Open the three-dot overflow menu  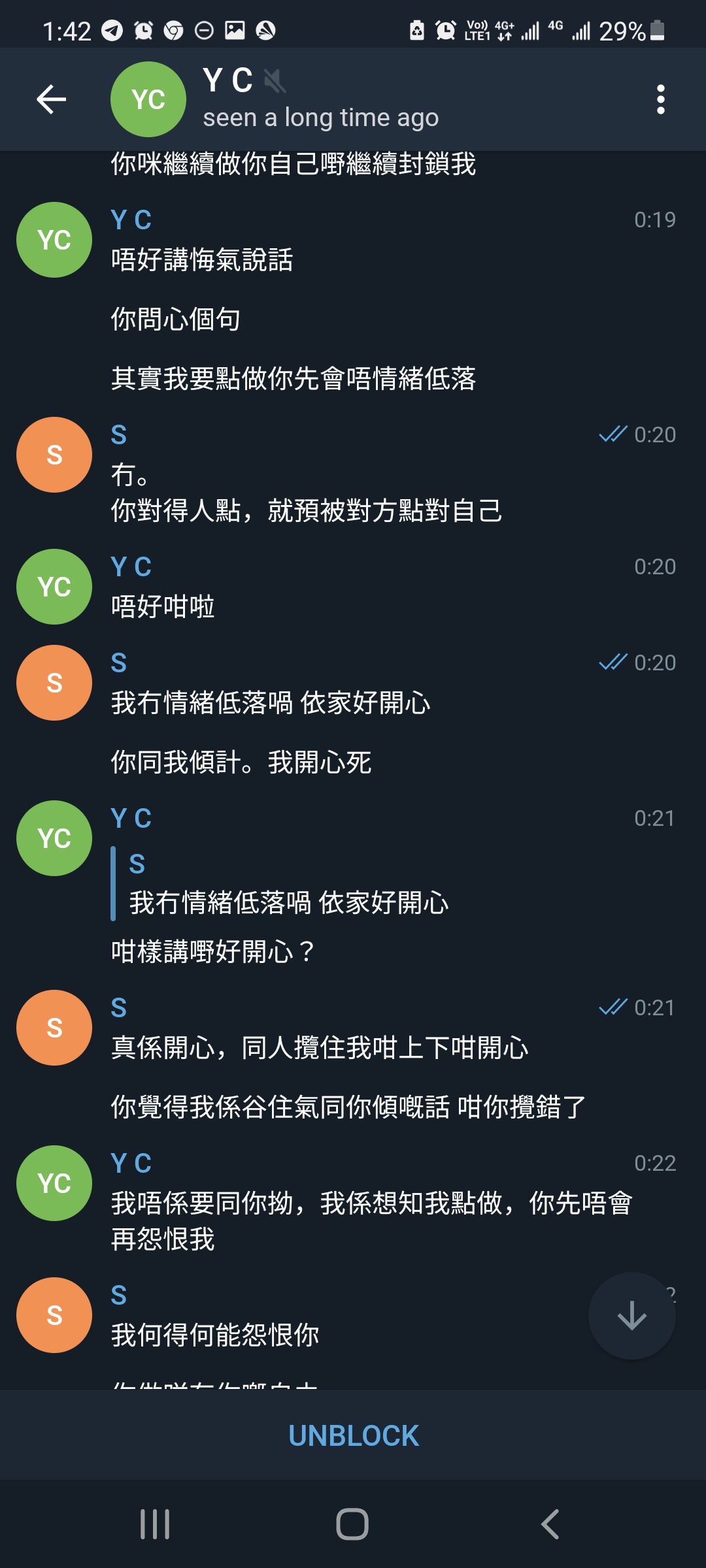(661, 99)
